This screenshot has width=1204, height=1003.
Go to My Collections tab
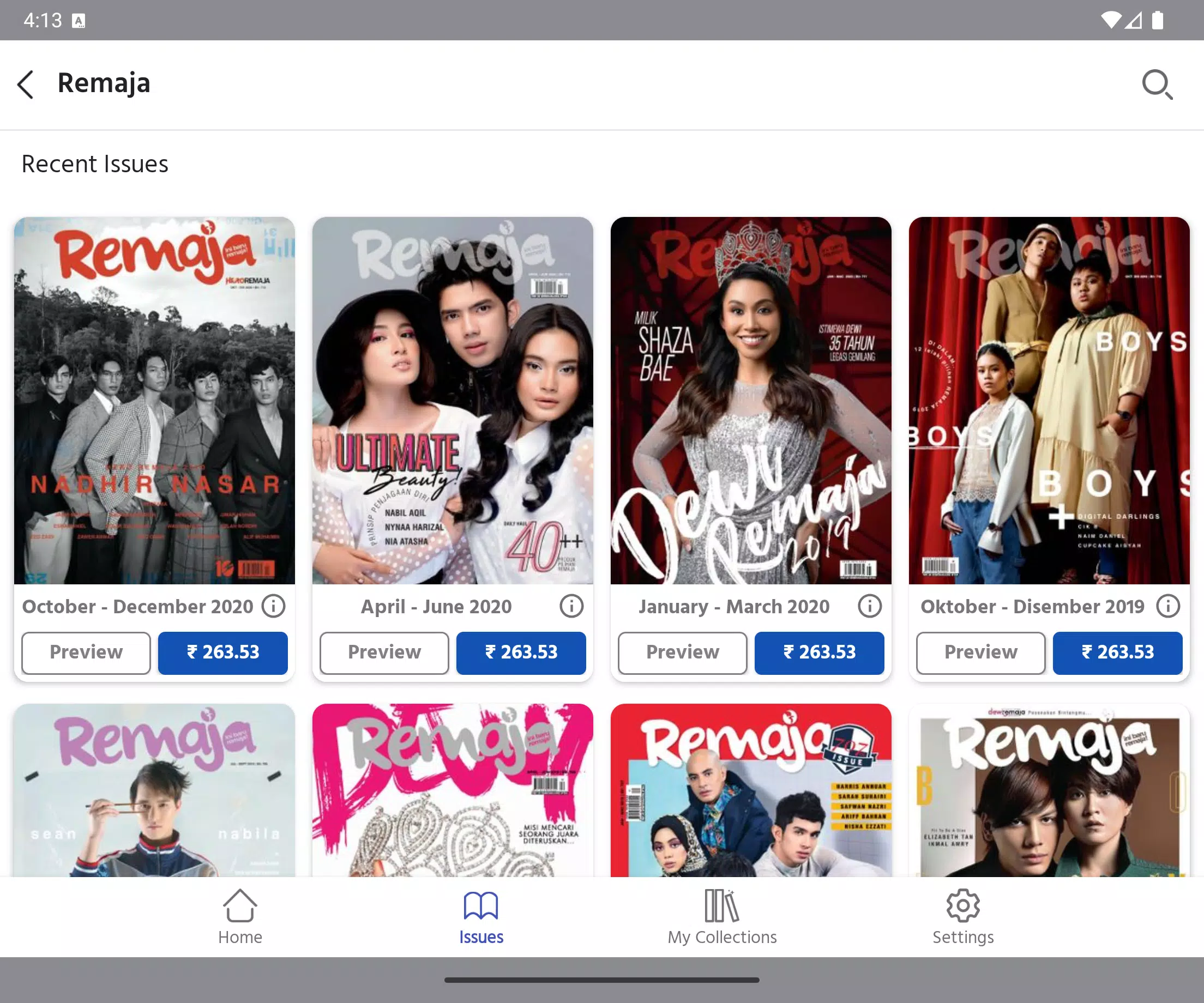tap(722, 916)
